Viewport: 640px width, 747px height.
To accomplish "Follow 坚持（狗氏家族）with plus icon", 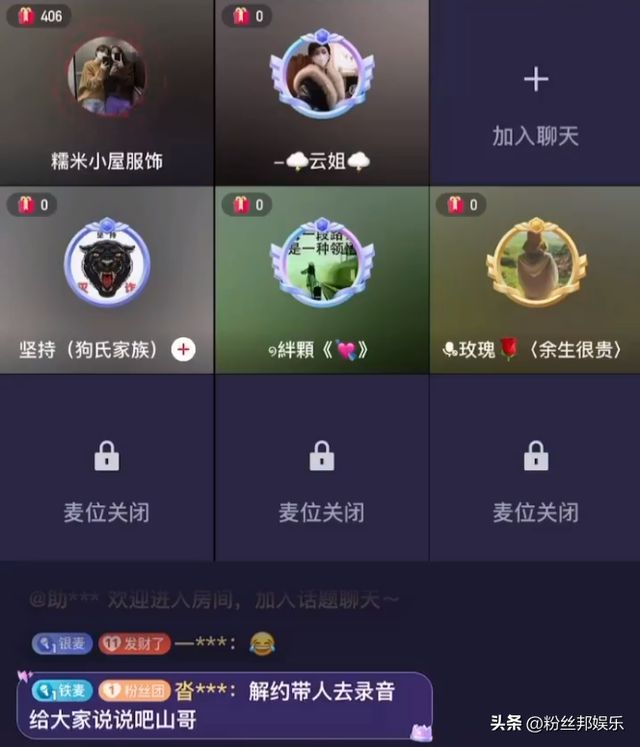I will click(x=183, y=349).
